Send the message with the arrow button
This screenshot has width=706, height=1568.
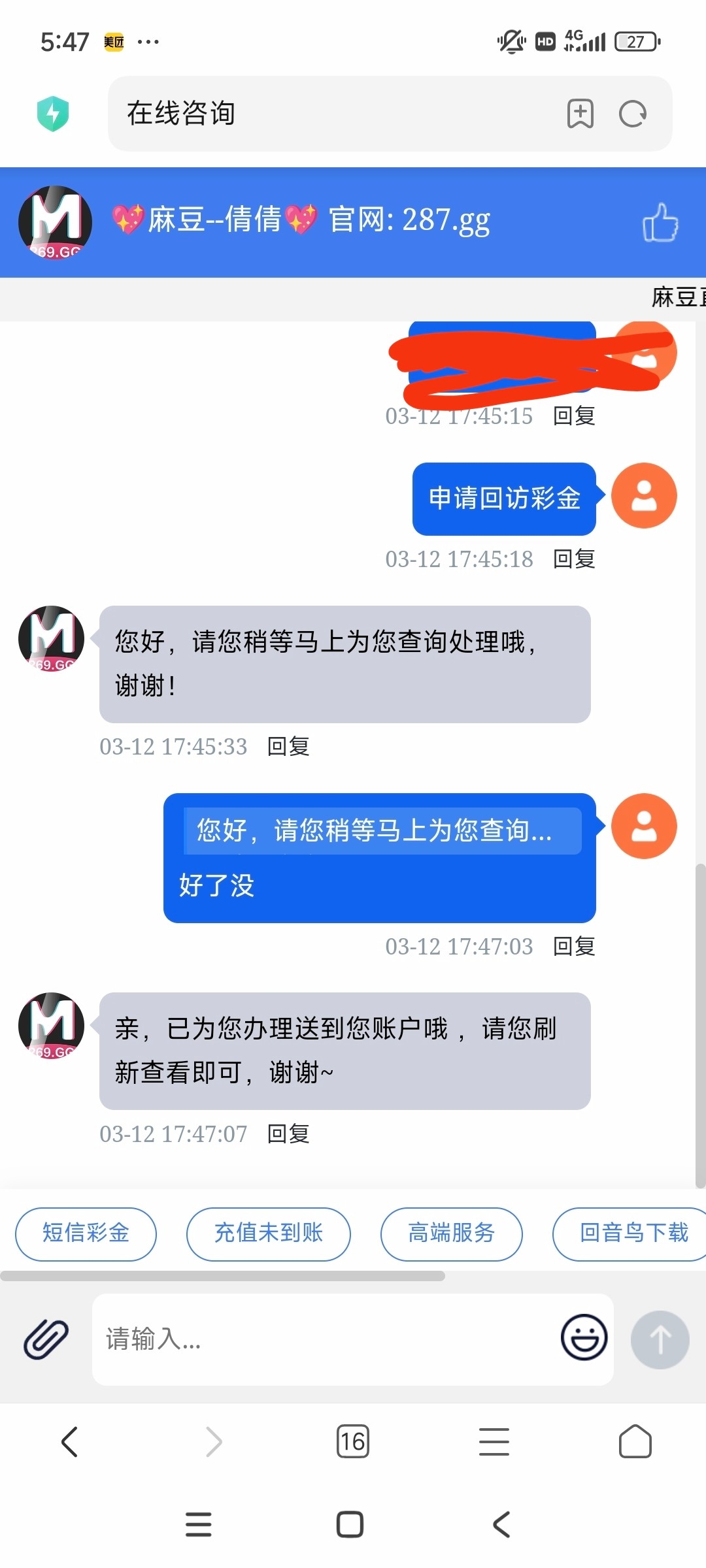click(x=660, y=1339)
